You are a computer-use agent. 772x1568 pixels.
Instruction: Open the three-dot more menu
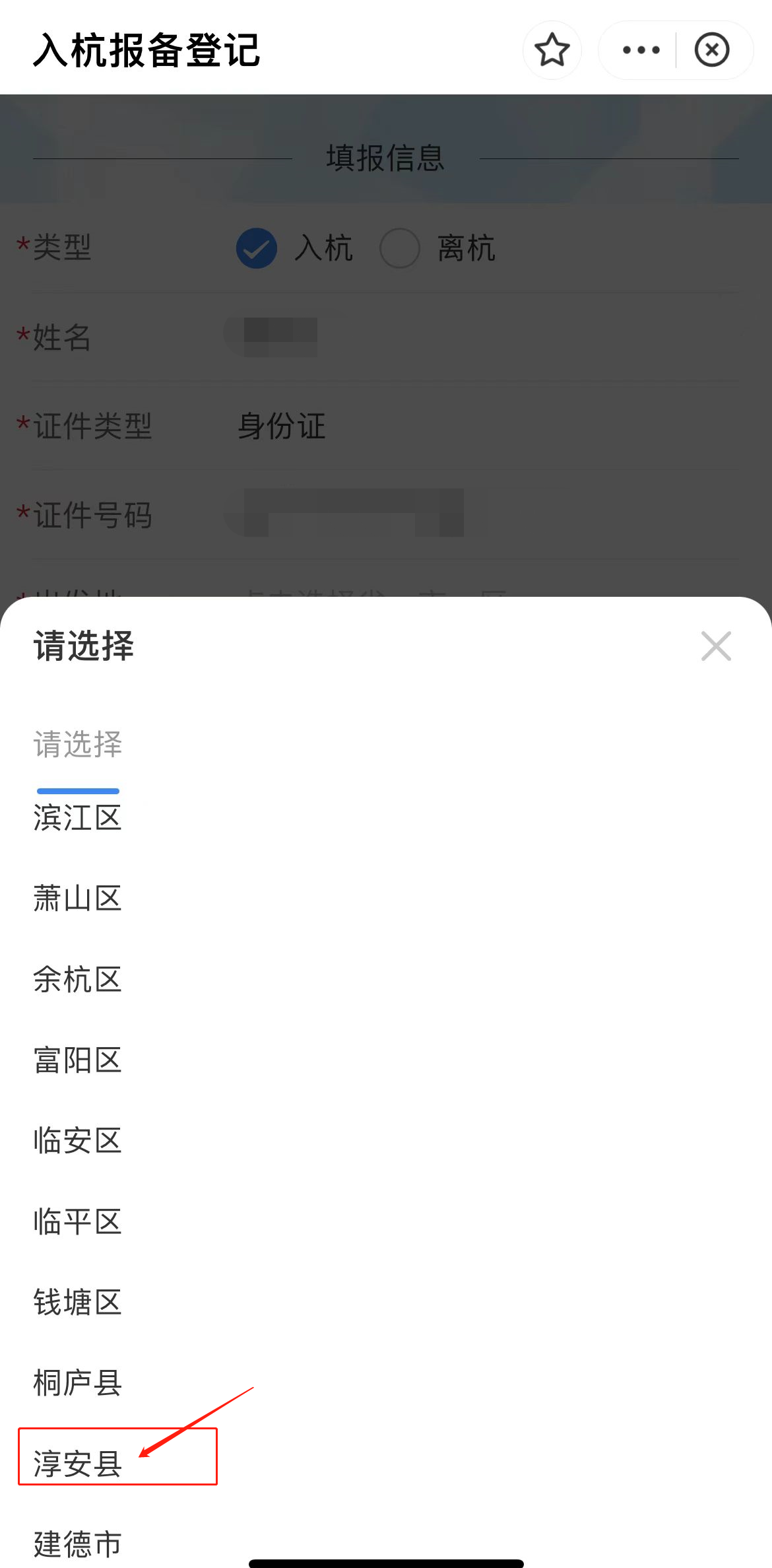coord(641,50)
